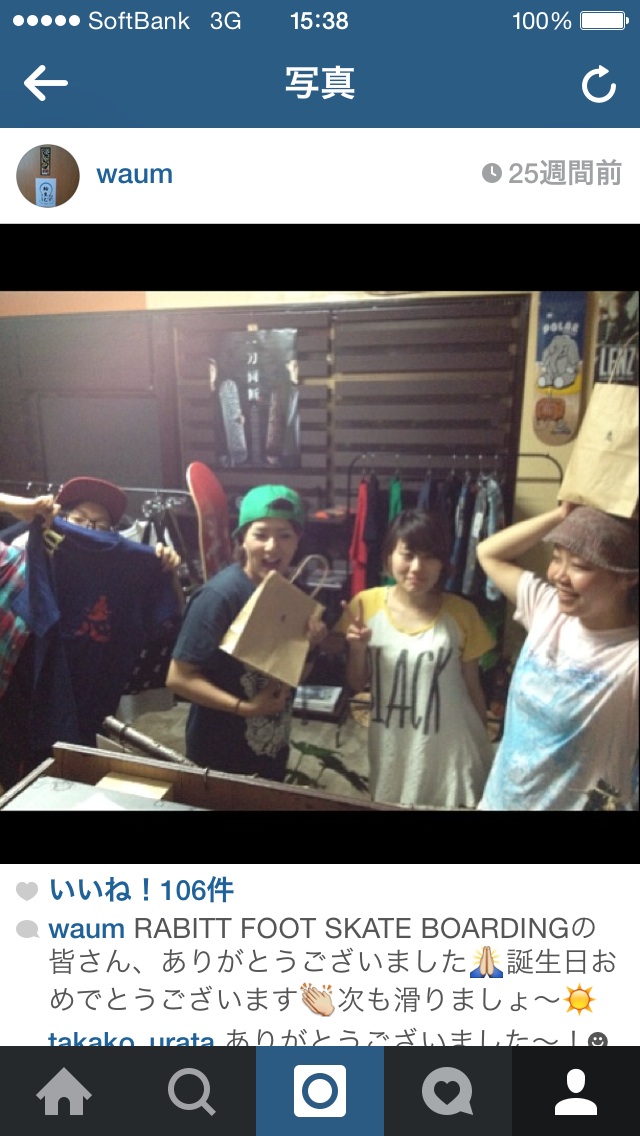The height and width of the screenshot is (1136, 640).
Task: Open the Camera tab
Action: pyautogui.click(x=320, y=1091)
